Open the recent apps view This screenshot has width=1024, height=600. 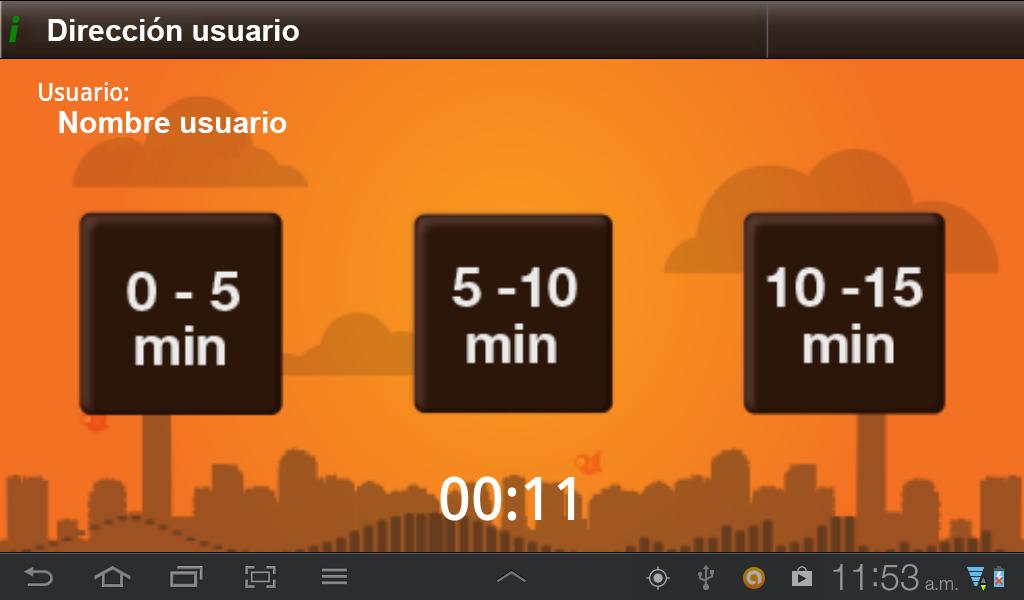point(186,577)
